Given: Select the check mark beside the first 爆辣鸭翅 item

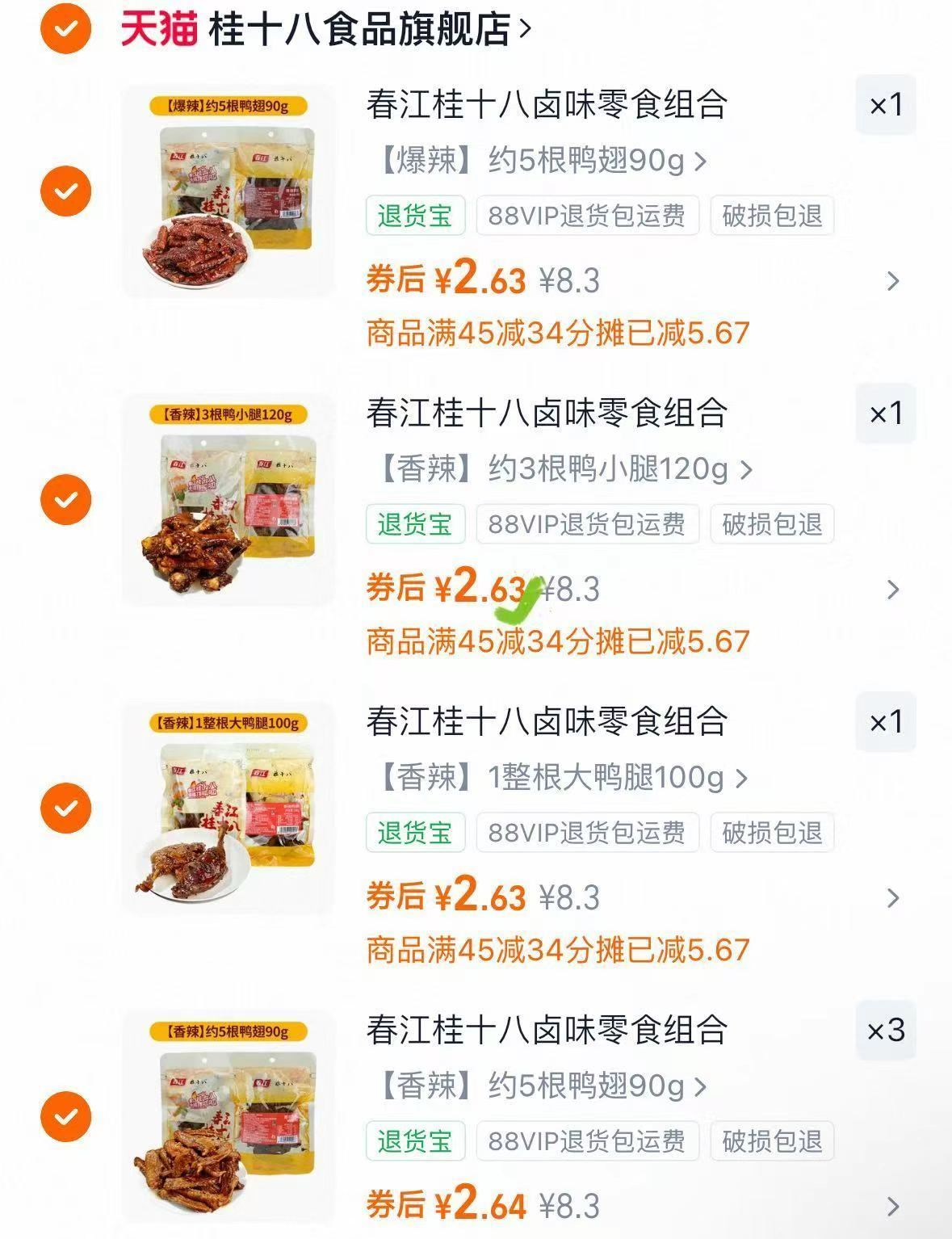Looking at the screenshot, I should [x=65, y=193].
